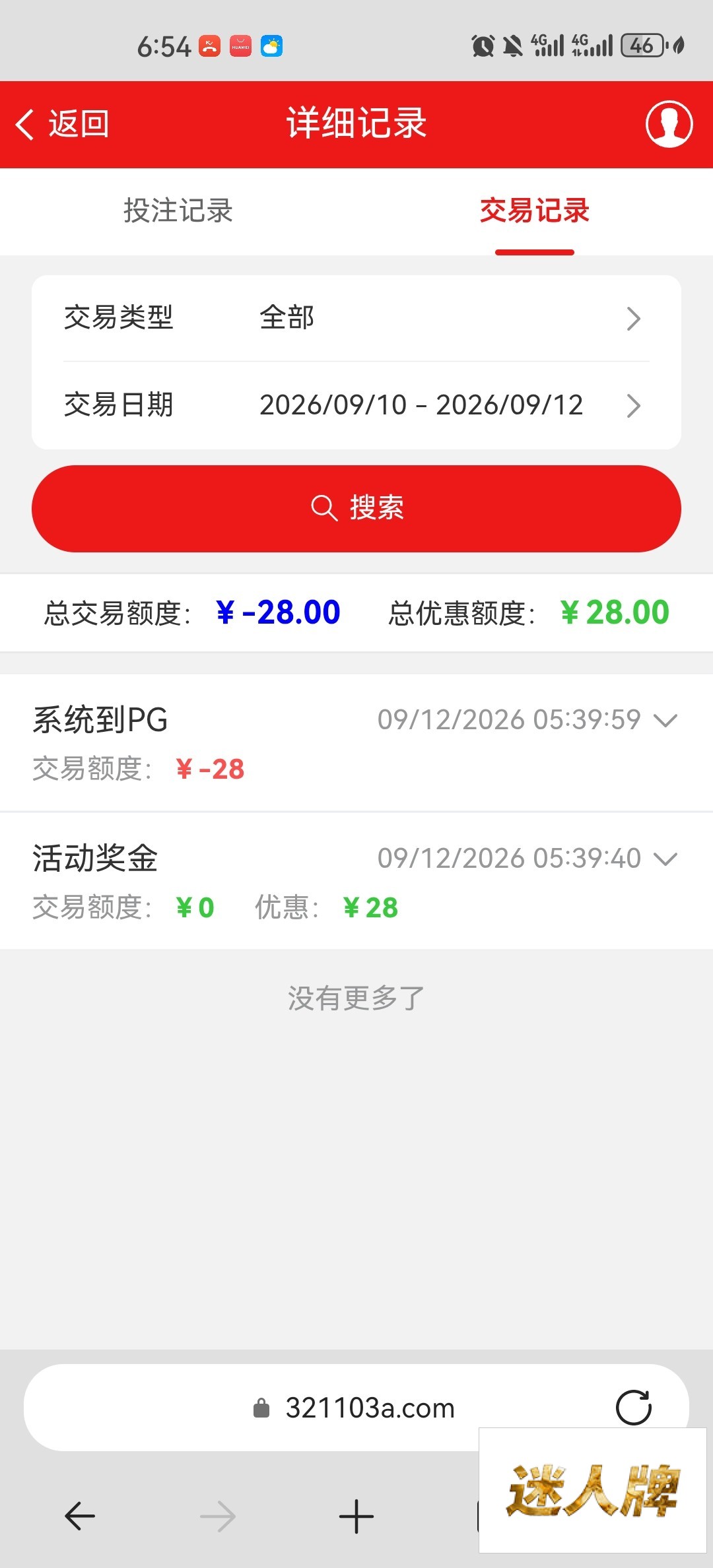The height and width of the screenshot is (1568, 713).
Task: Tap the red 搜索 button
Action: pyautogui.click(x=356, y=509)
